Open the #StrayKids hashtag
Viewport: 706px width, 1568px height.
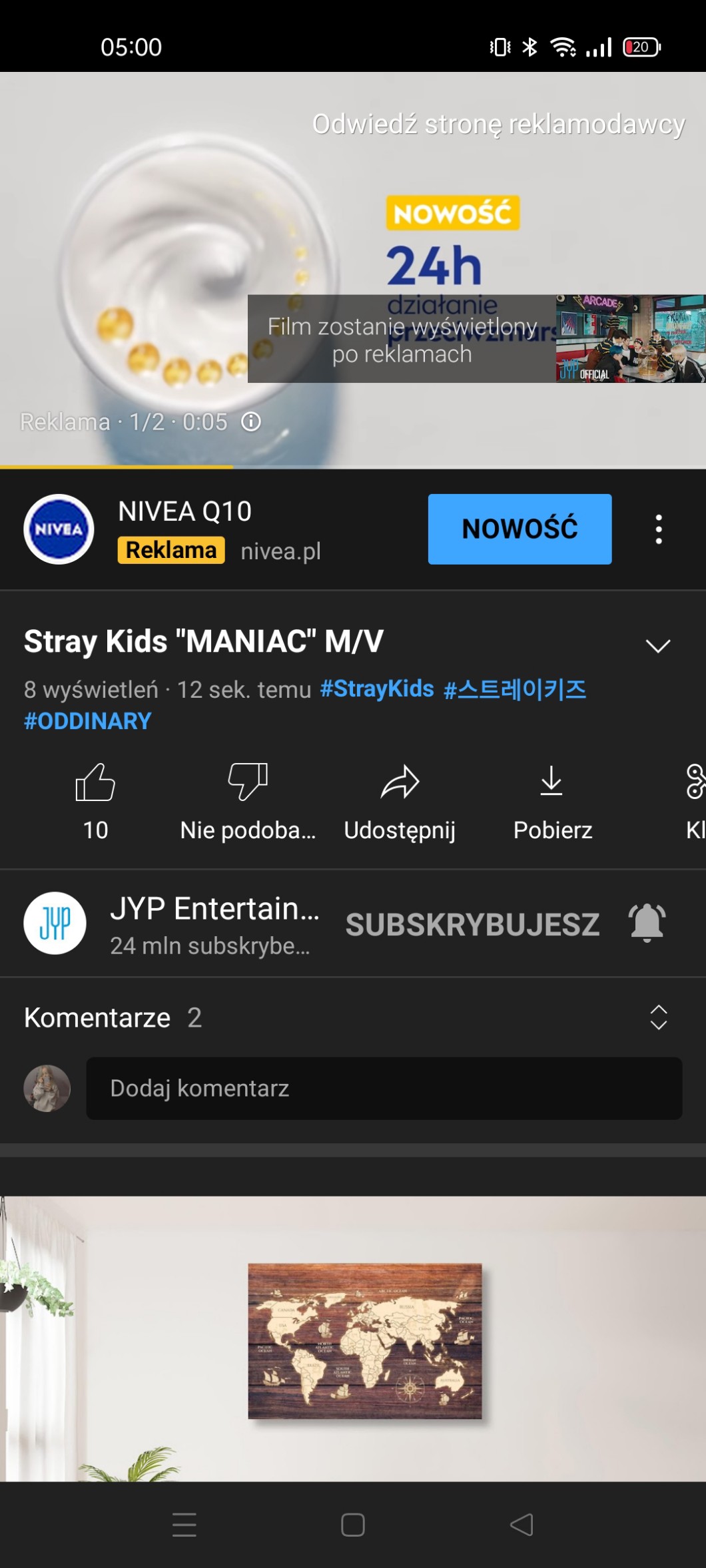(377, 688)
